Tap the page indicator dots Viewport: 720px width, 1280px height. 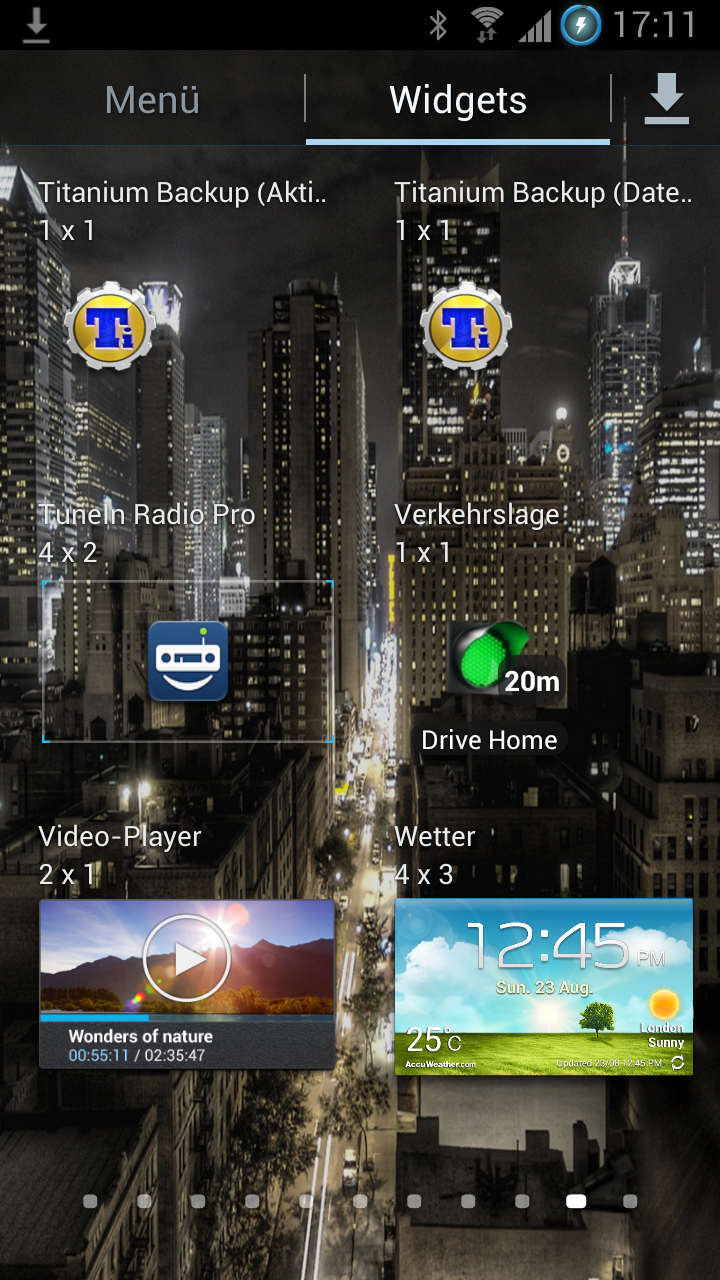pos(360,1201)
